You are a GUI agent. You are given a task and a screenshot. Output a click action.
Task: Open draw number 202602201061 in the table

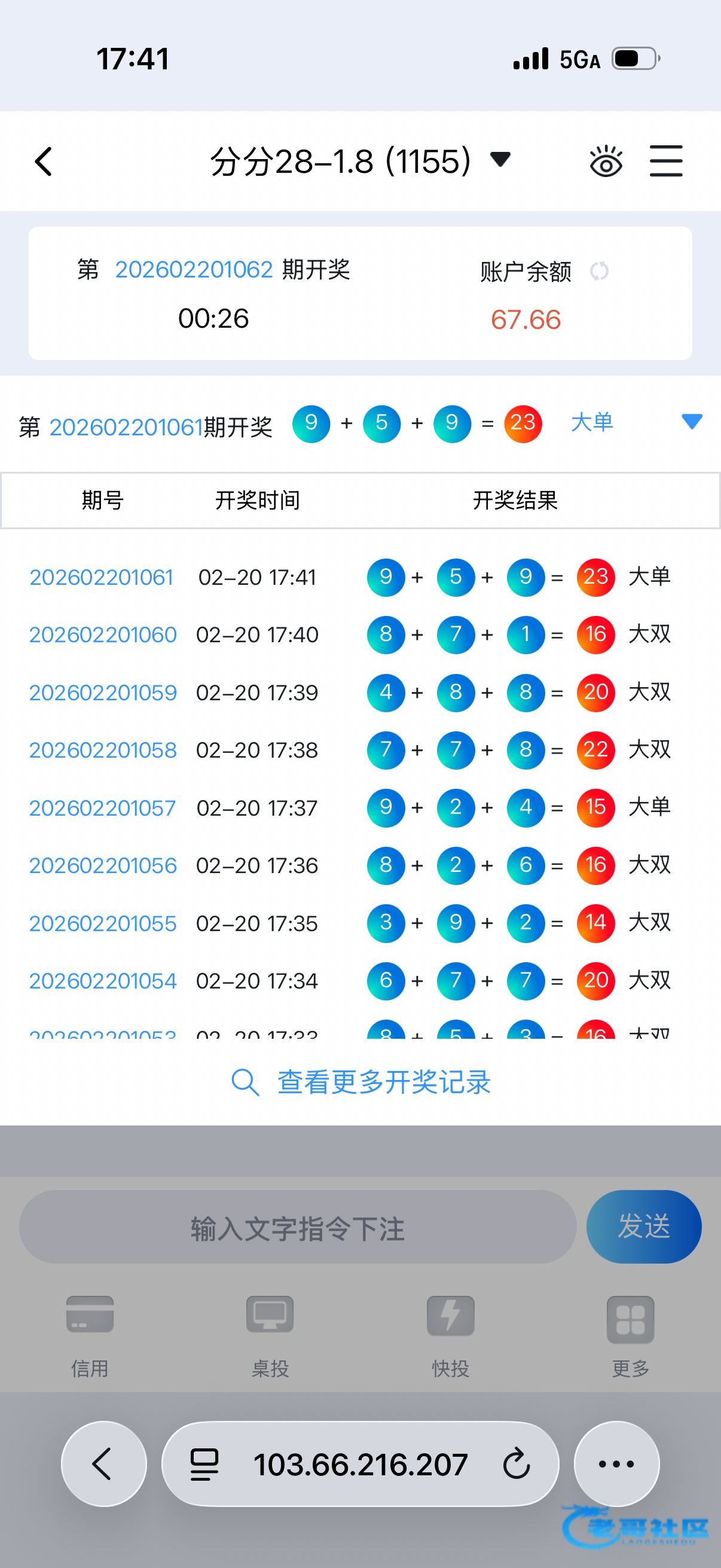pos(102,577)
